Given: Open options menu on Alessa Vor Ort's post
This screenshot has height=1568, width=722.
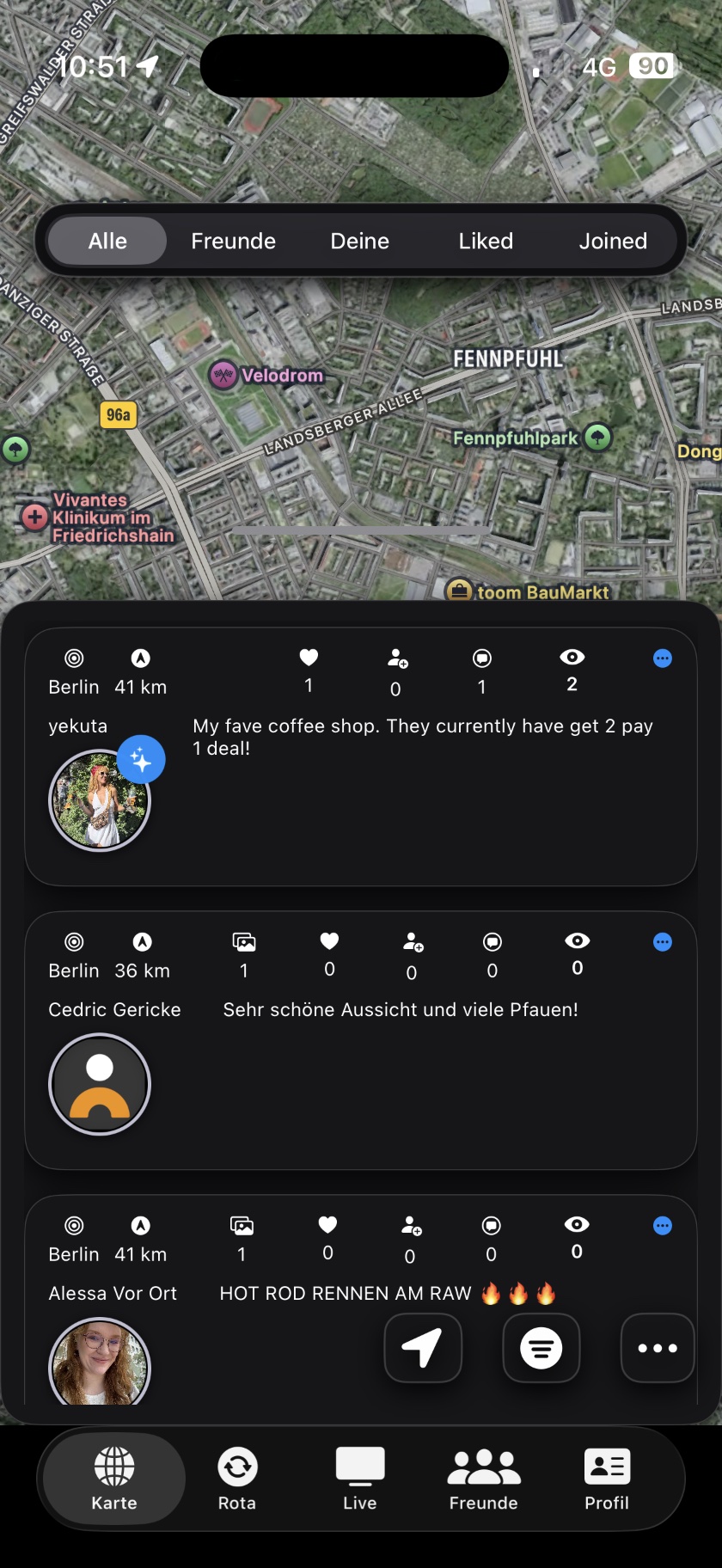Looking at the screenshot, I should click(x=663, y=1226).
